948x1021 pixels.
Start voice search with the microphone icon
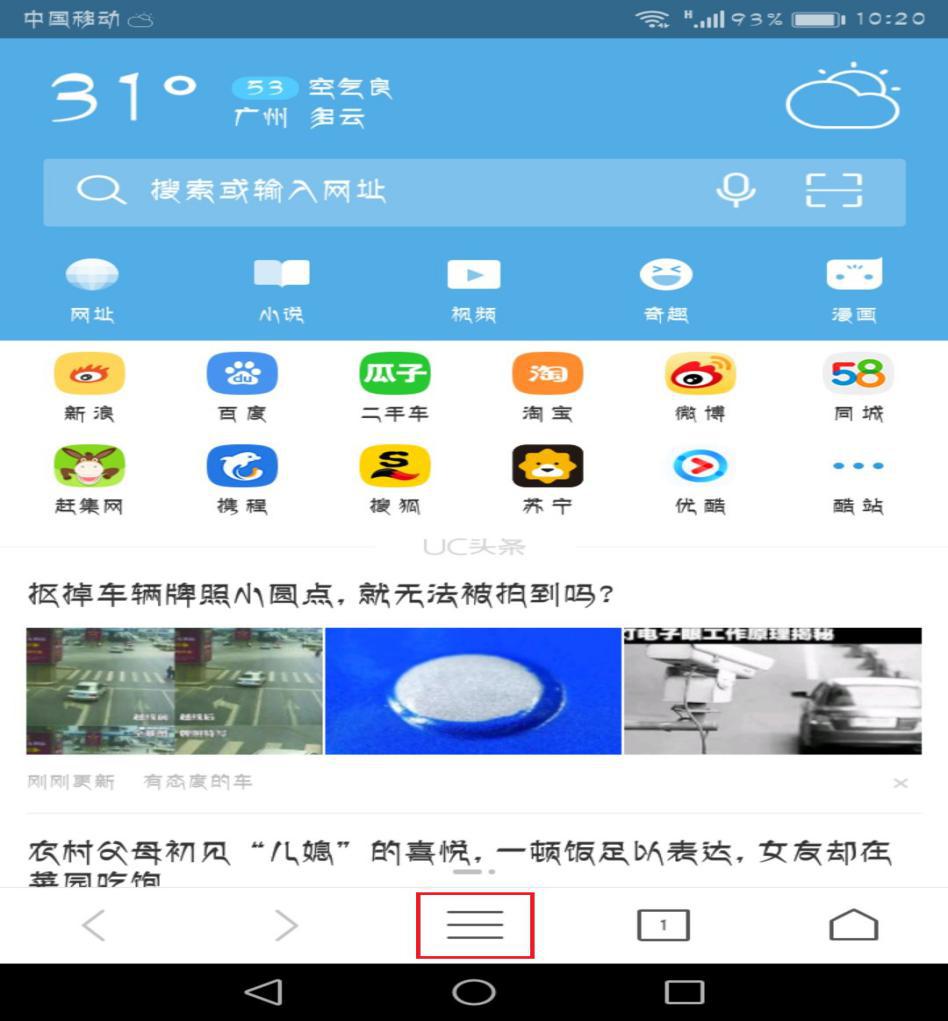click(736, 190)
